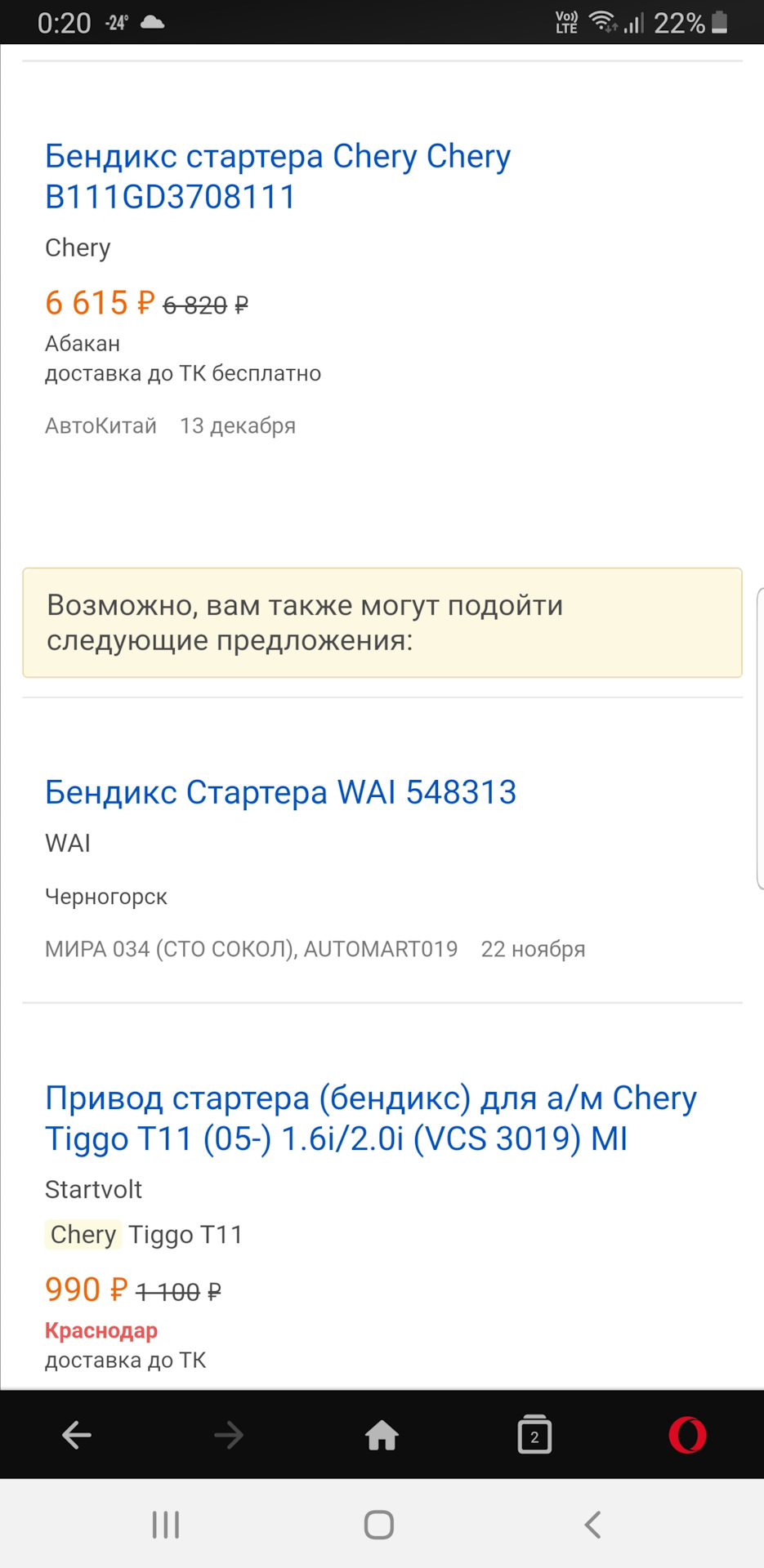This screenshot has width=764, height=1568.
Task: Open the Бендикс Стартера WAI 548313 listing
Action: click(x=280, y=792)
